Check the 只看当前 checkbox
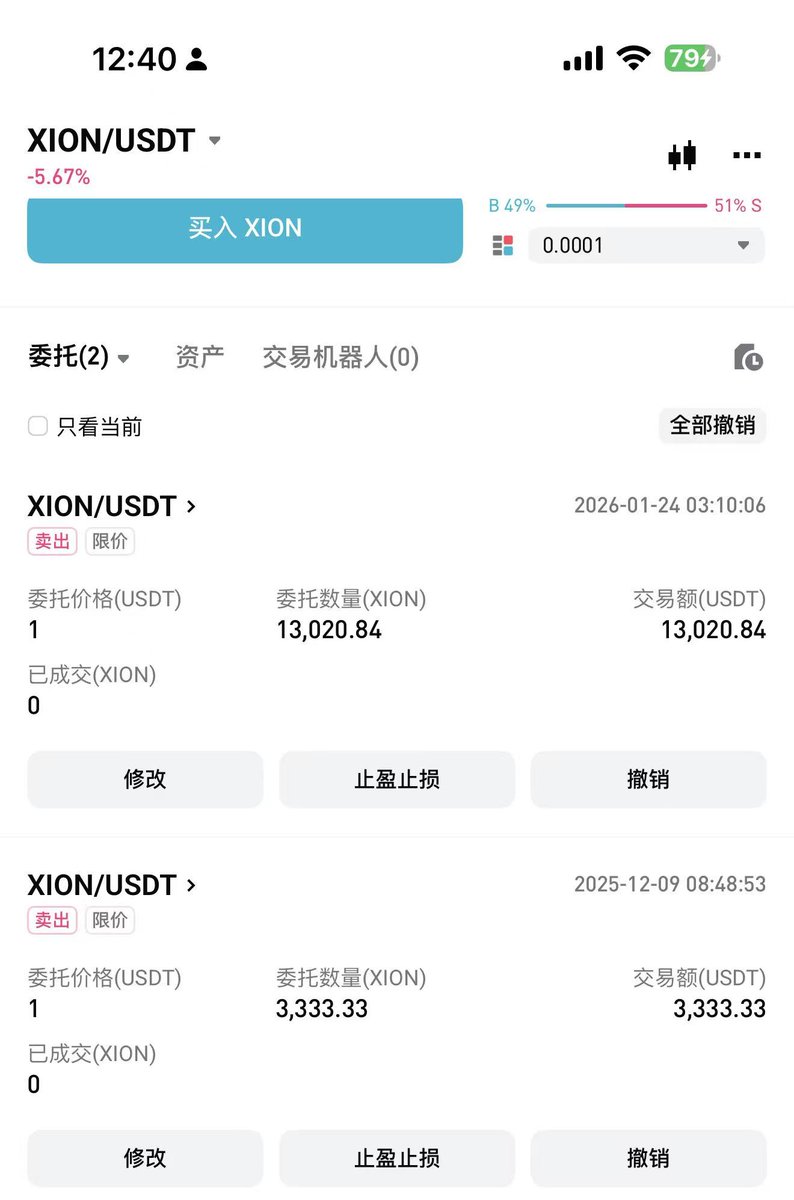794x1200 pixels. (38, 427)
